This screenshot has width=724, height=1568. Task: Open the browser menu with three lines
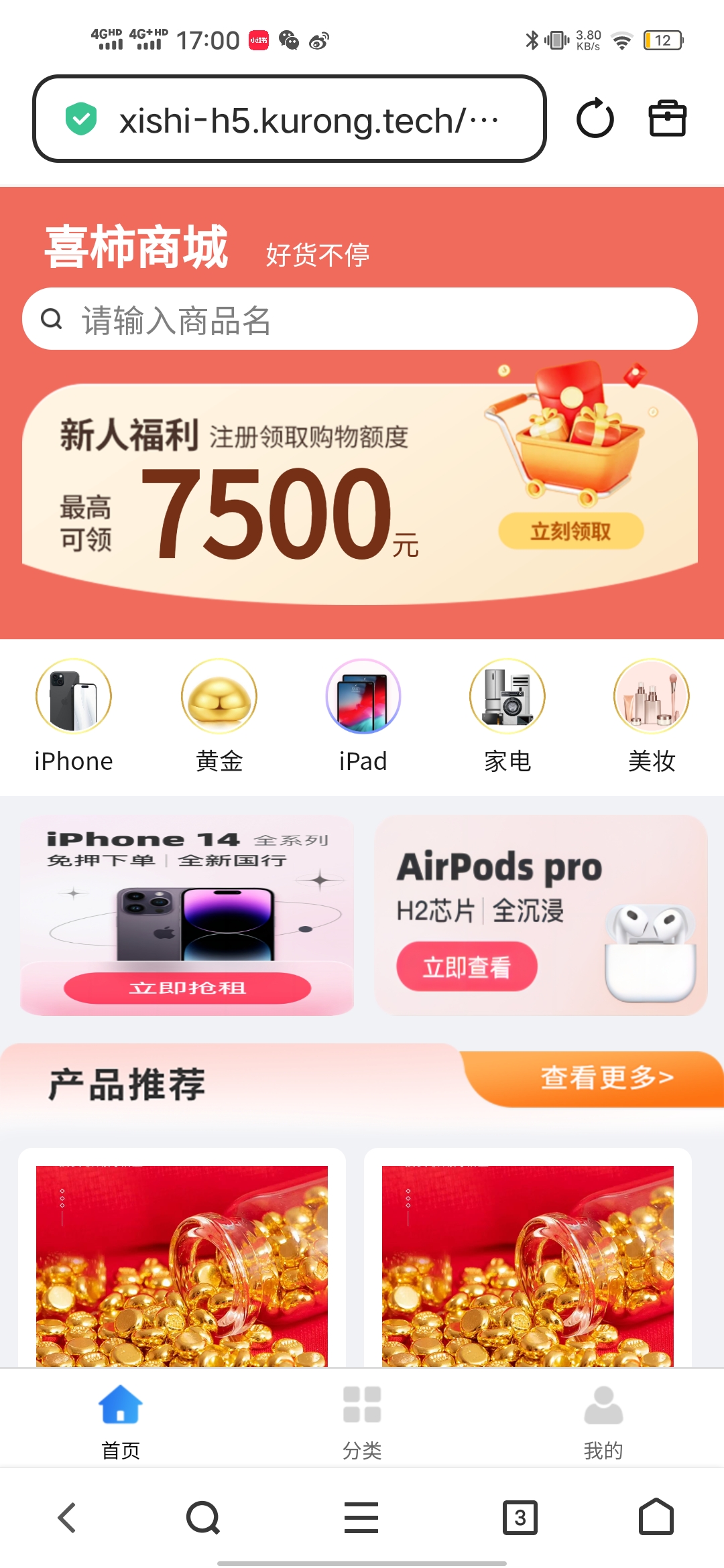[361, 1518]
